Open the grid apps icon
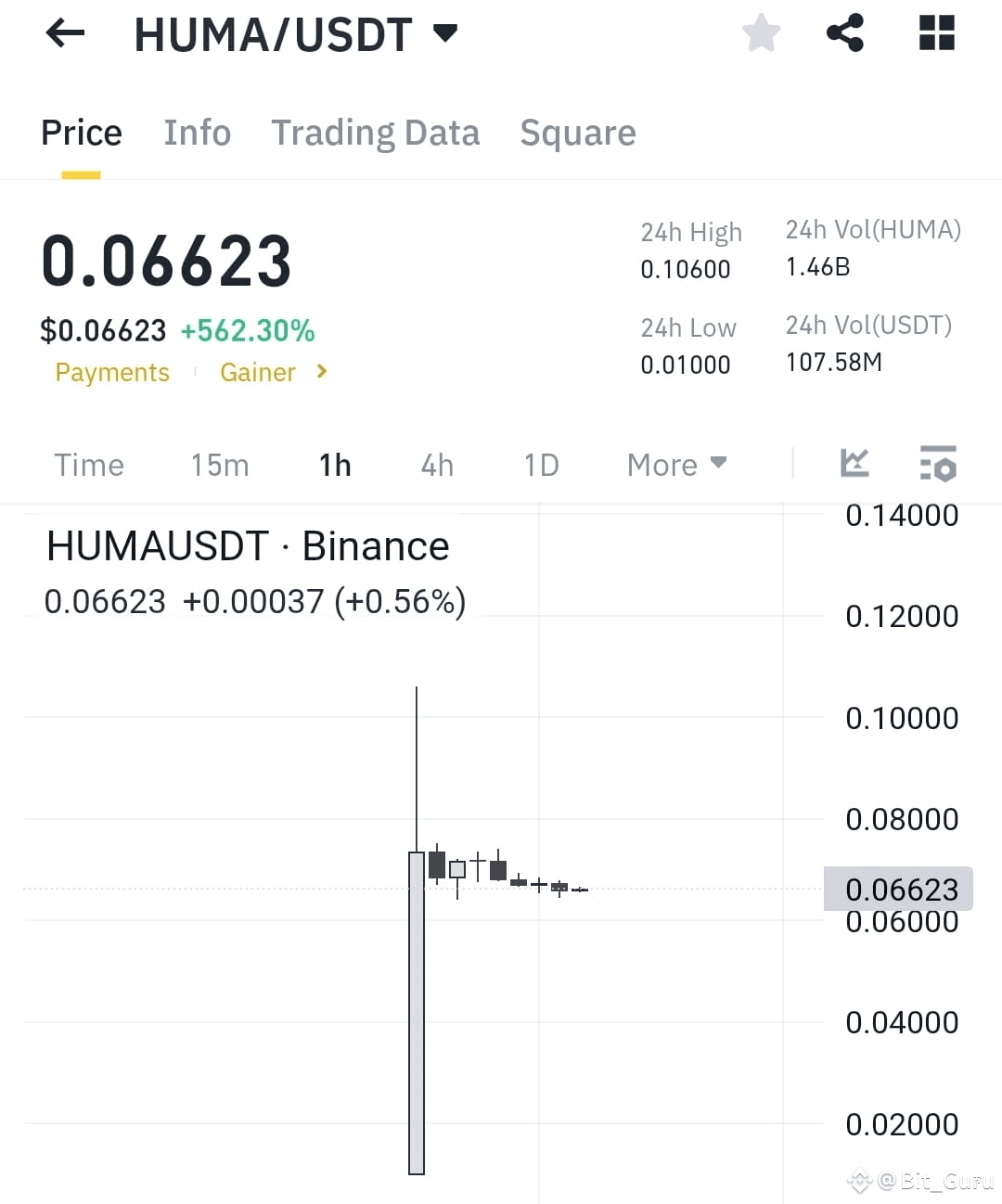Viewport: 1002px width, 1204px height. coord(936,33)
